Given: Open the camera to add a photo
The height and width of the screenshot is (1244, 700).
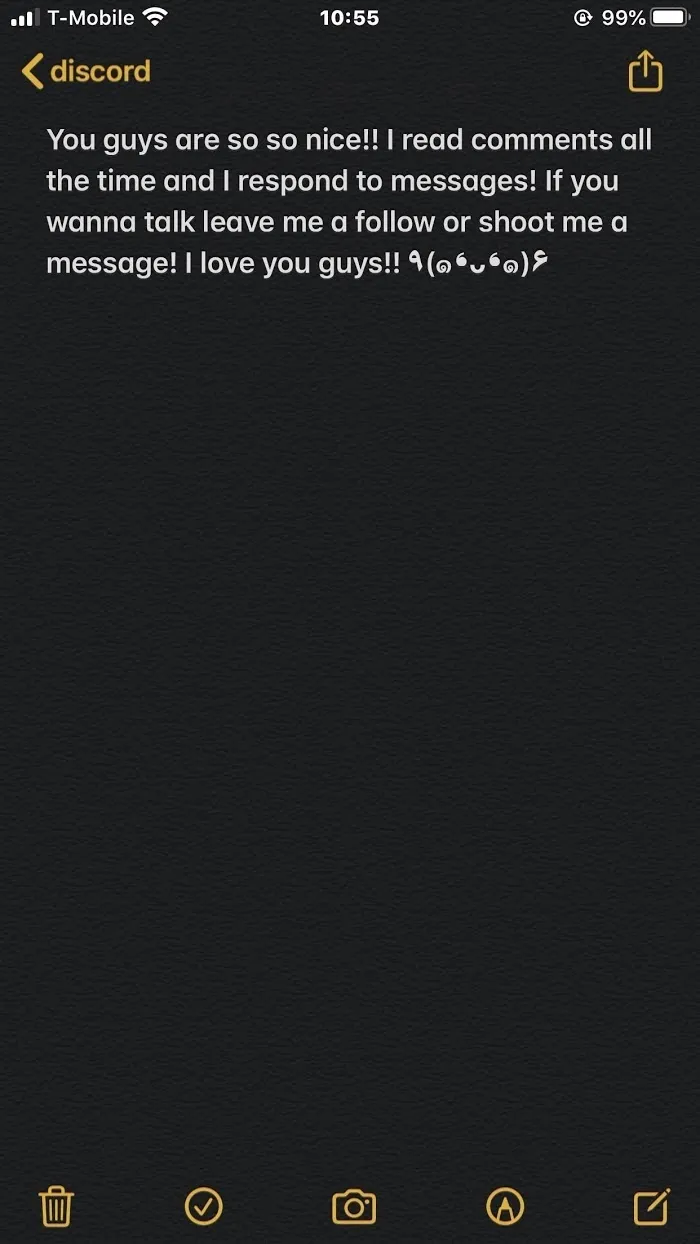Looking at the screenshot, I should (354, 1207).
